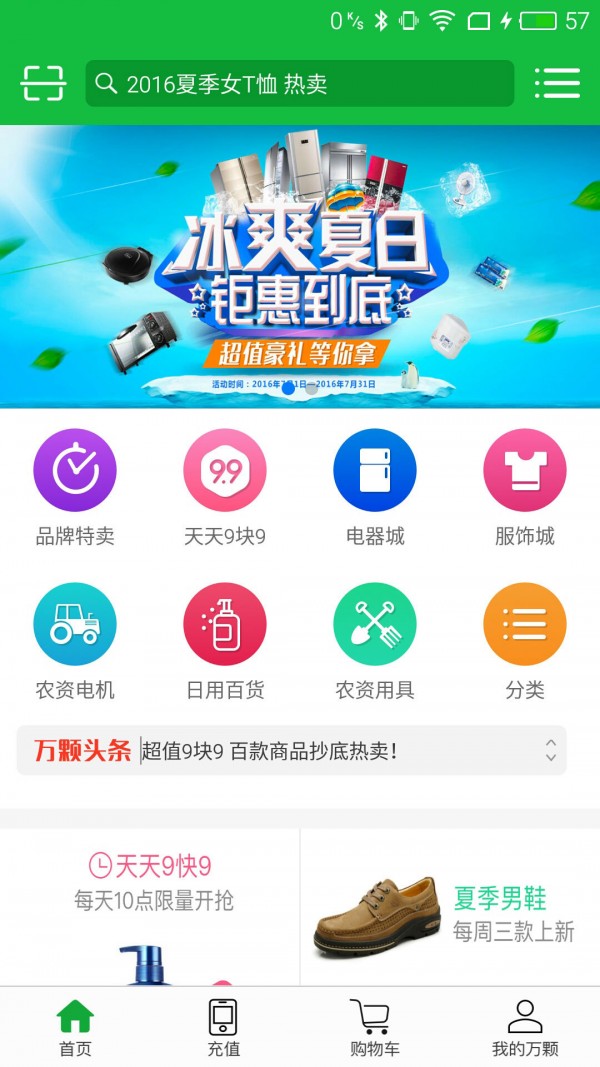This screenshot has height=1067, width=600.
Task: Read the 万颗头条 headline about 超值9块9
Action: (270, 751)
